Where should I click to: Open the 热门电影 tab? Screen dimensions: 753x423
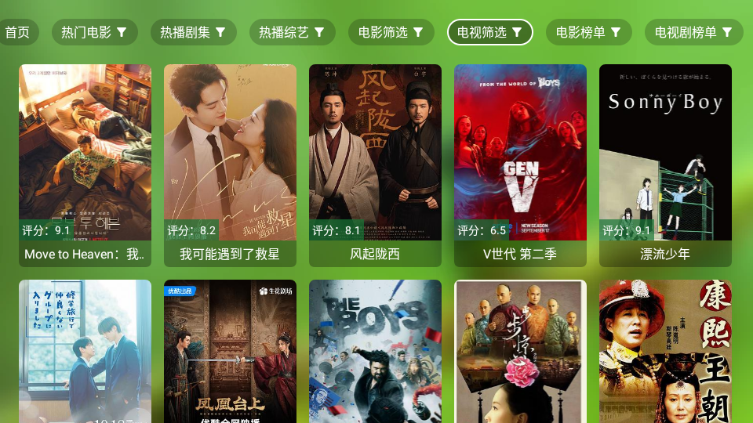(x=94, y=32)
